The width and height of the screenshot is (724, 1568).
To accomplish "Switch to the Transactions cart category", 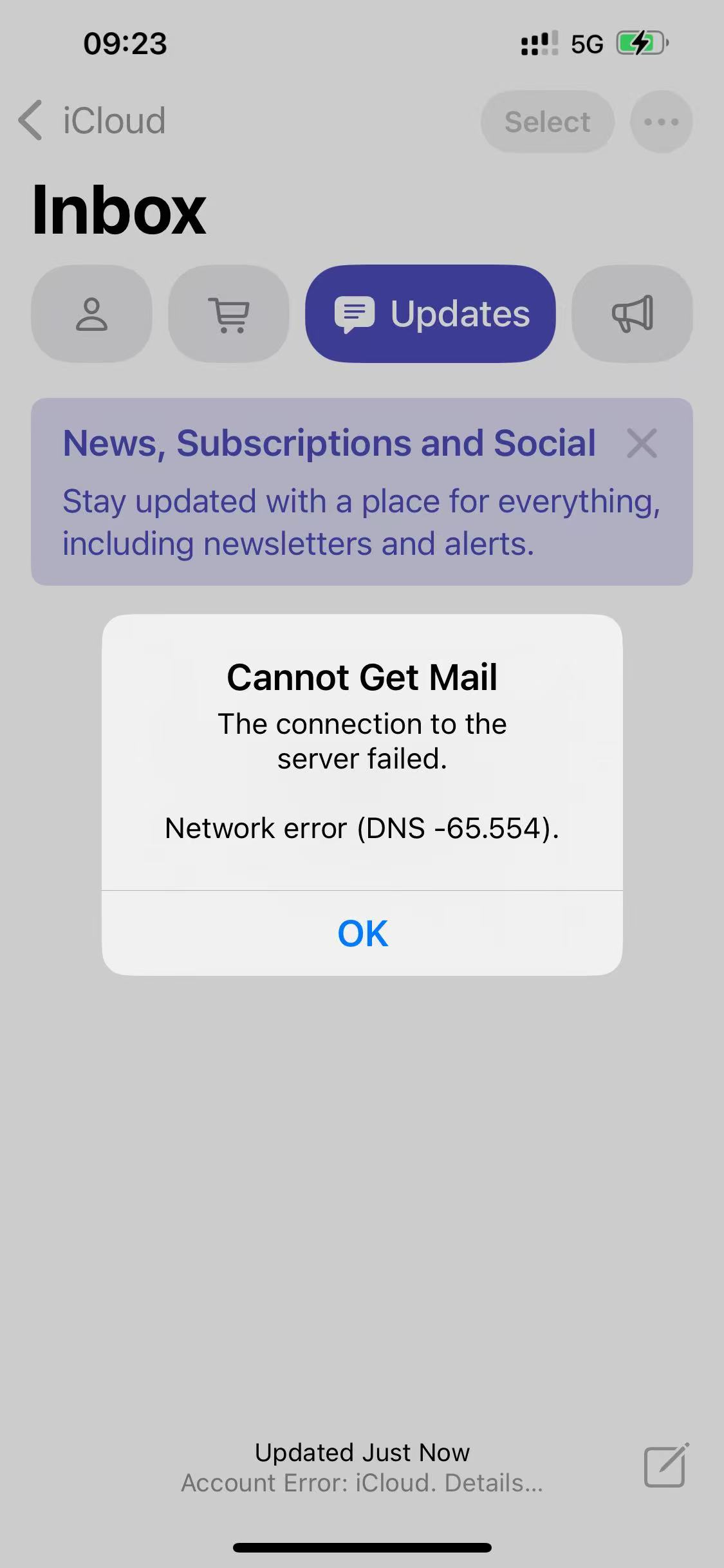I will tap(228, 314).
